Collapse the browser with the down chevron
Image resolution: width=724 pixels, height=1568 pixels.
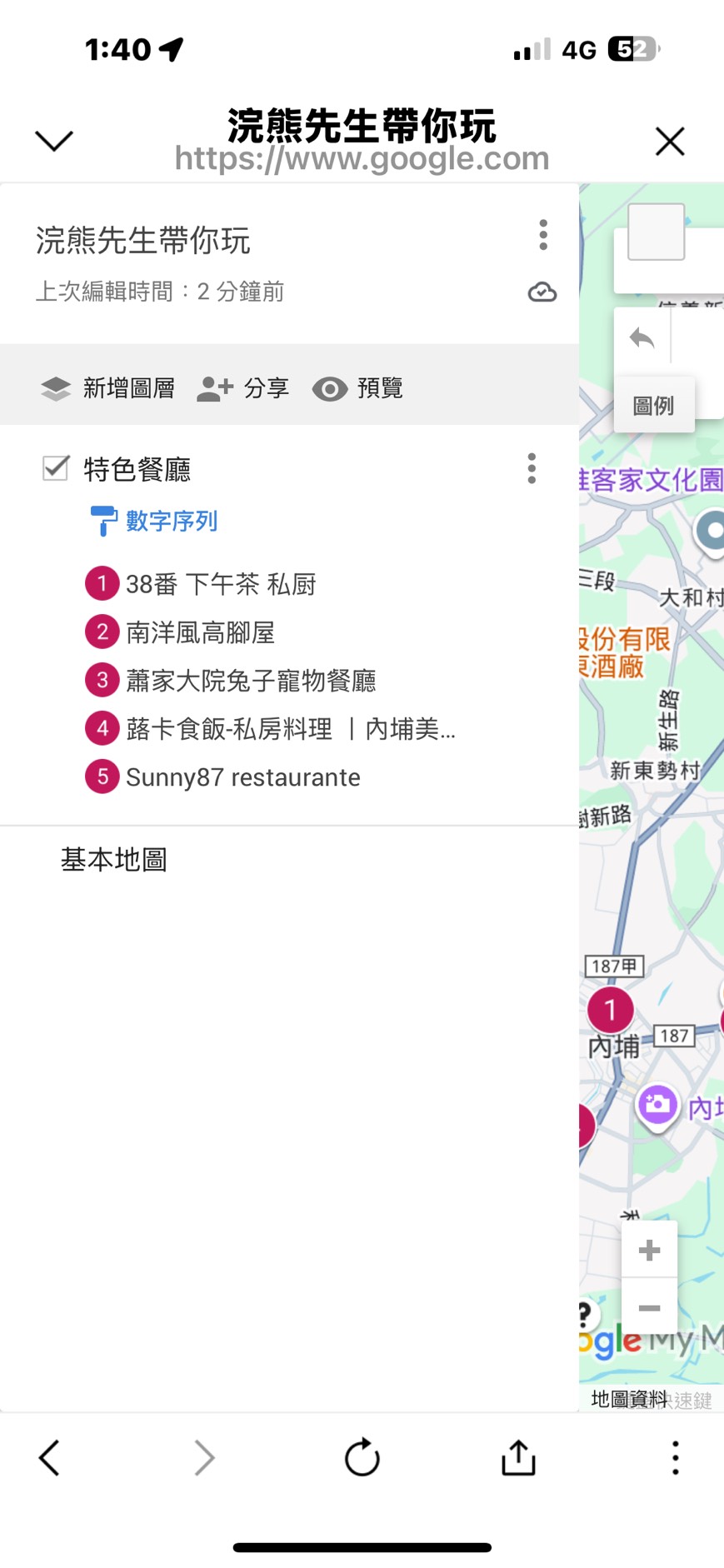pos(54,141)
